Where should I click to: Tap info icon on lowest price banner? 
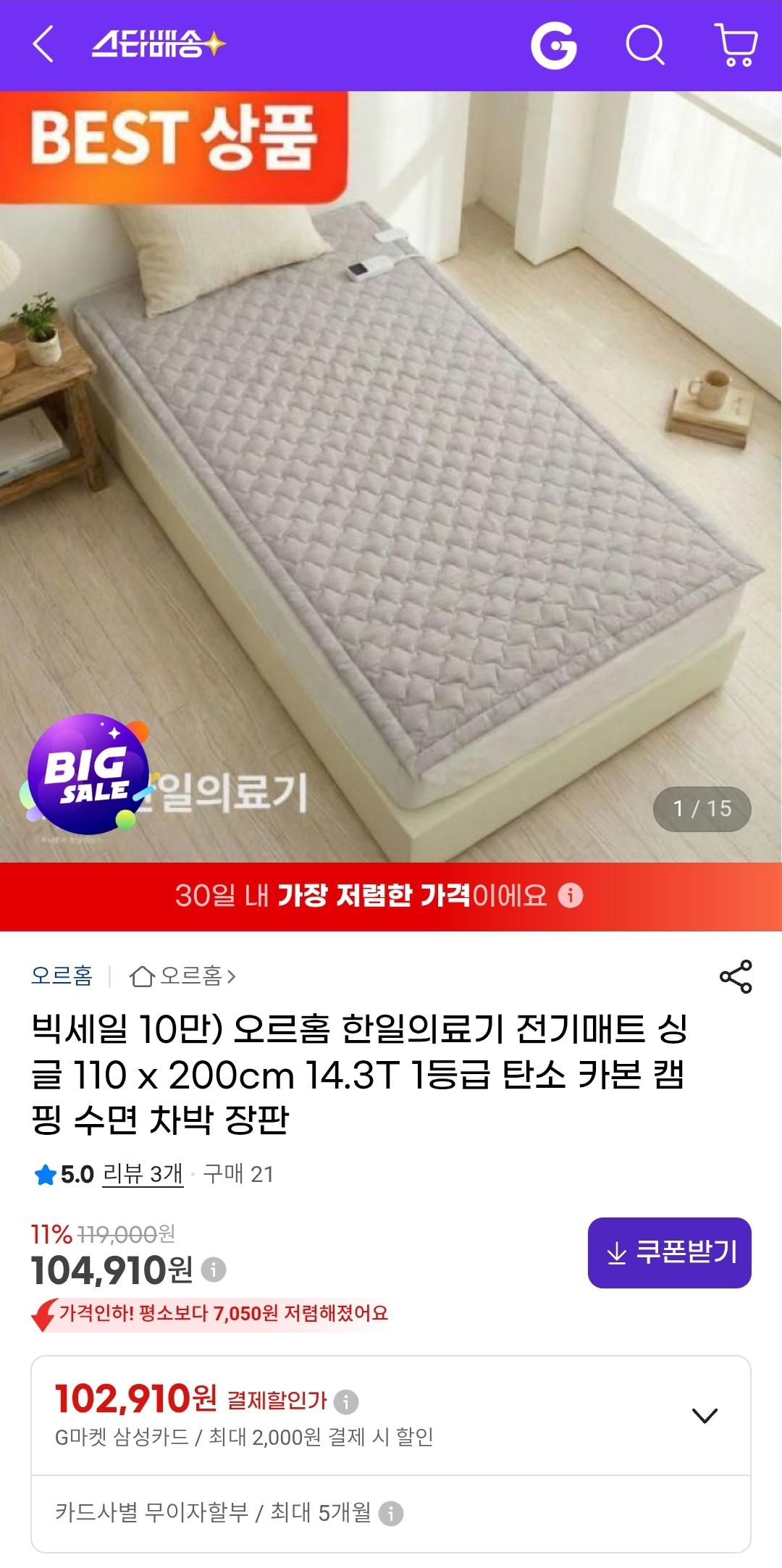click(571, 896)
